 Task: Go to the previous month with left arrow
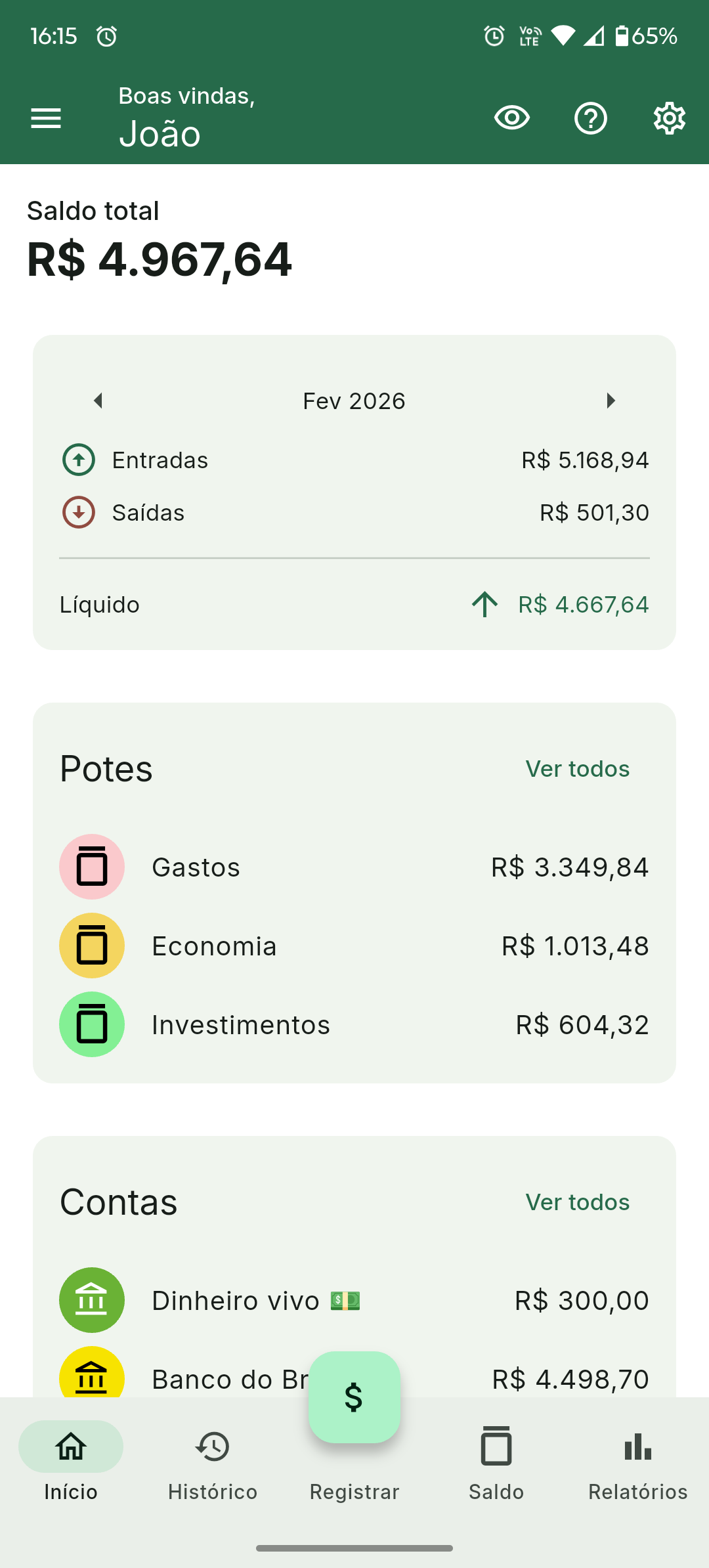[x=98, y=401]
